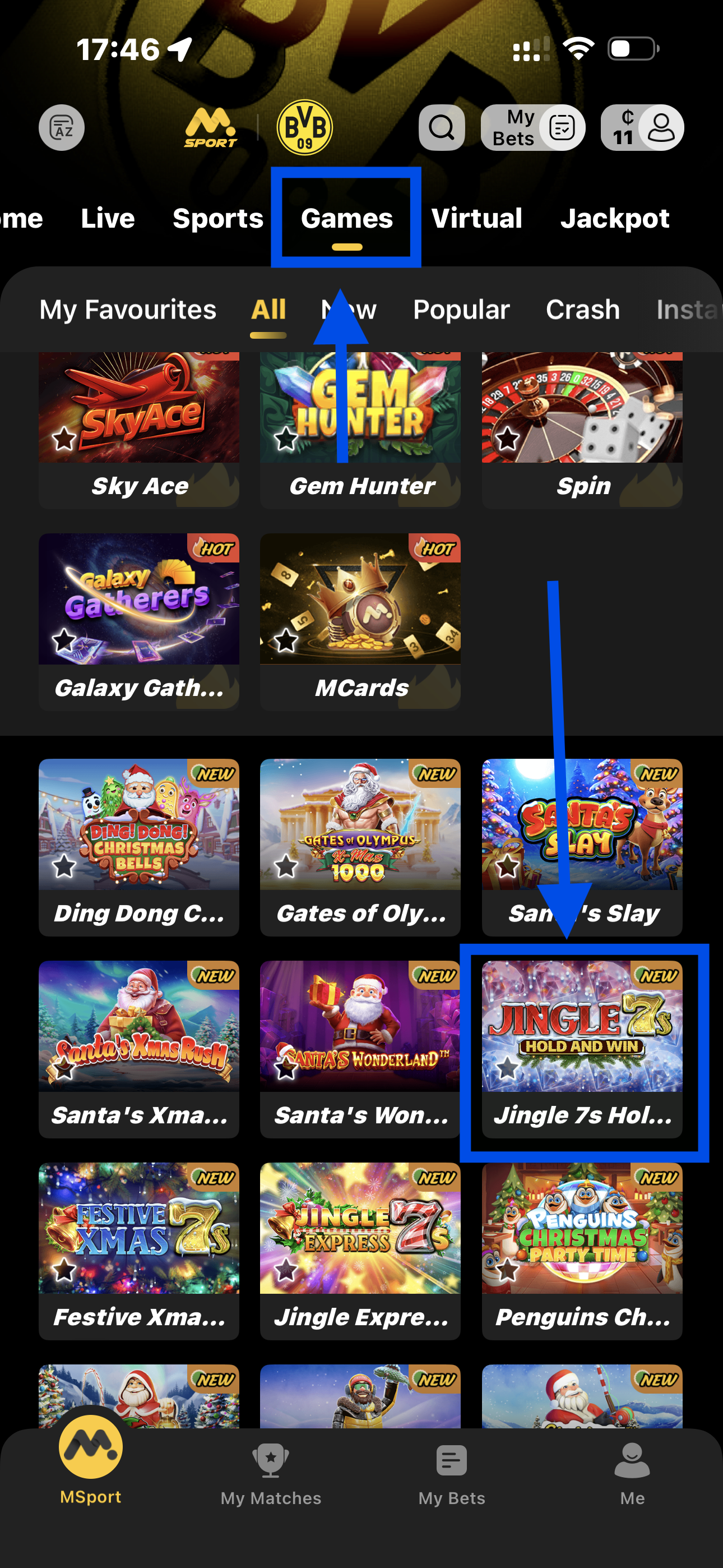The image size is (723, 1568).
Task: Open the A-Z sports list icon
Action: tap(62, 128)
